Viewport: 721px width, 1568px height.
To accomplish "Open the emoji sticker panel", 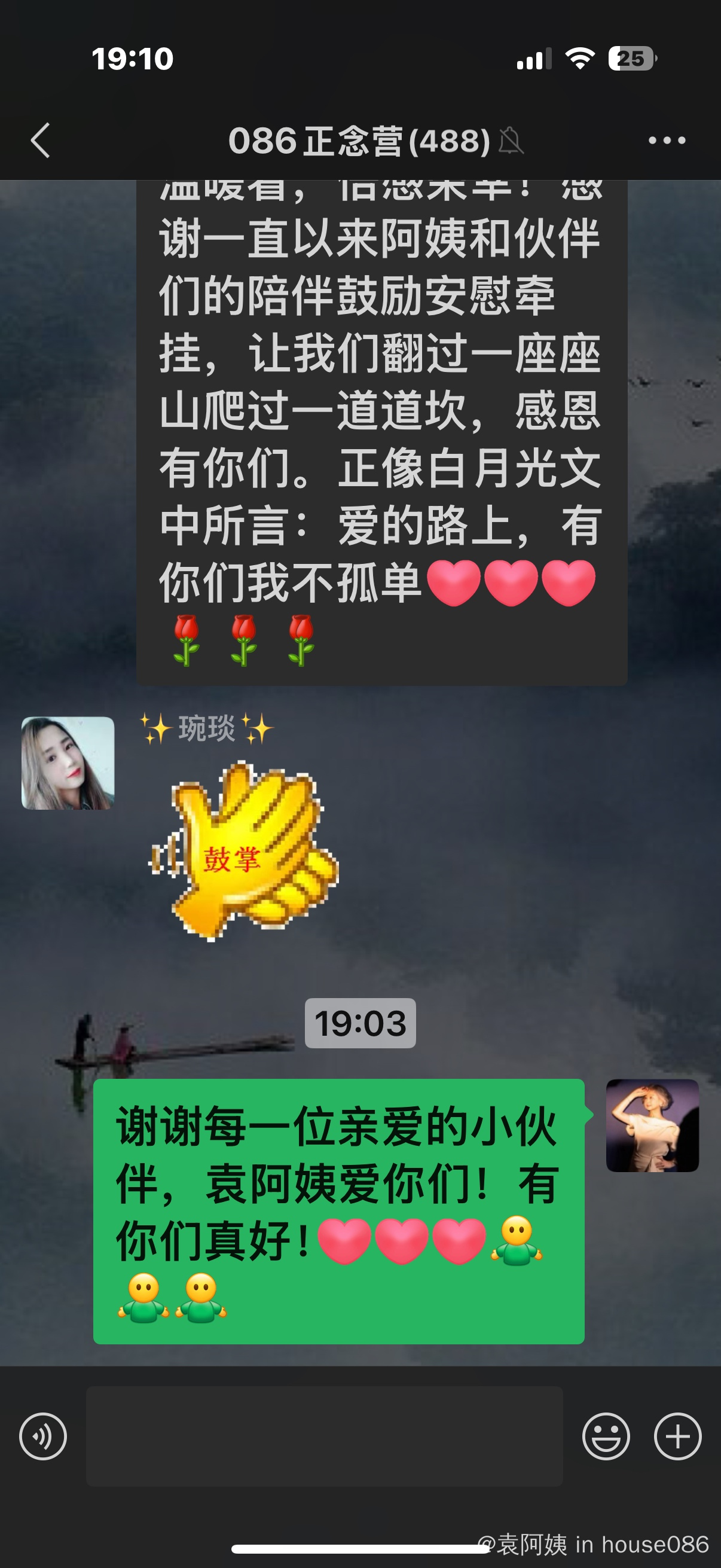I will 606,1436.
